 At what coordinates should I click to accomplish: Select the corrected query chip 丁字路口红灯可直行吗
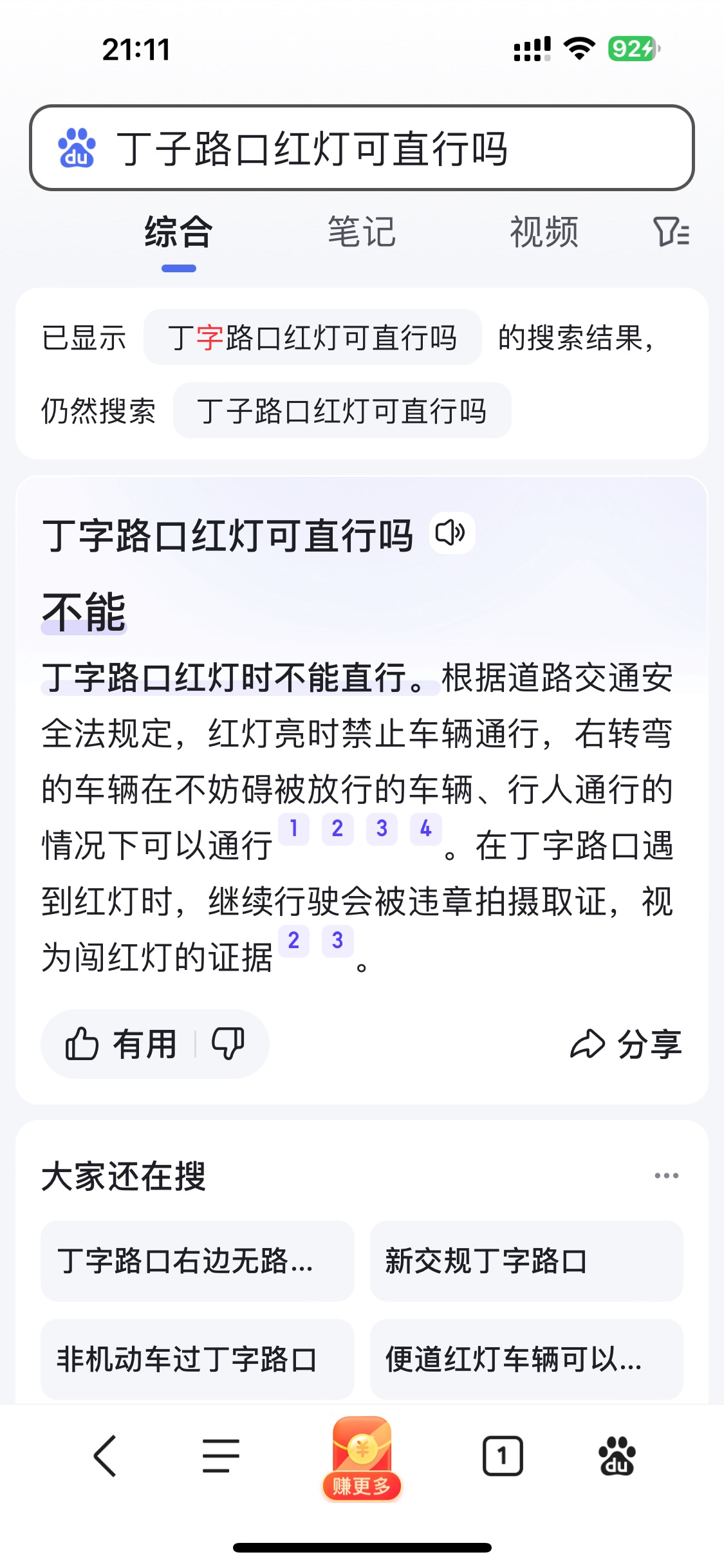coord(313,337)
